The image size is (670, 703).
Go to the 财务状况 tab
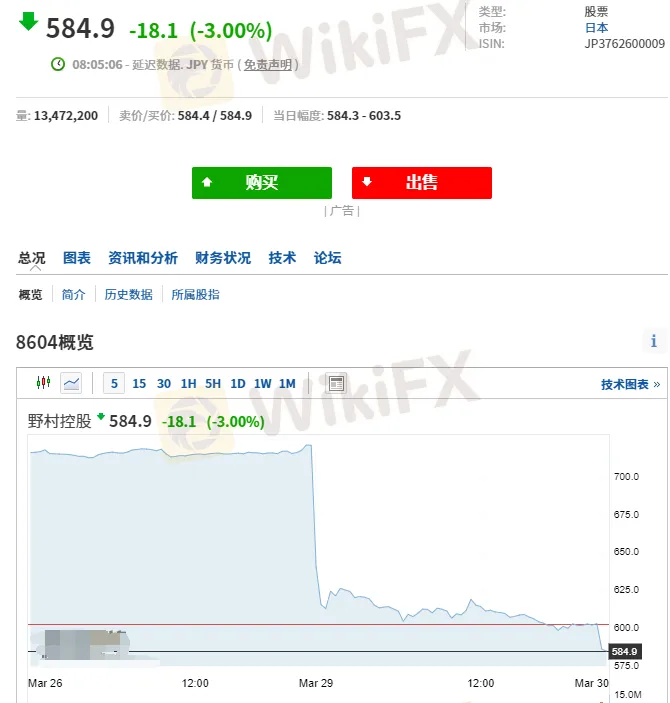tap(223, 258)
